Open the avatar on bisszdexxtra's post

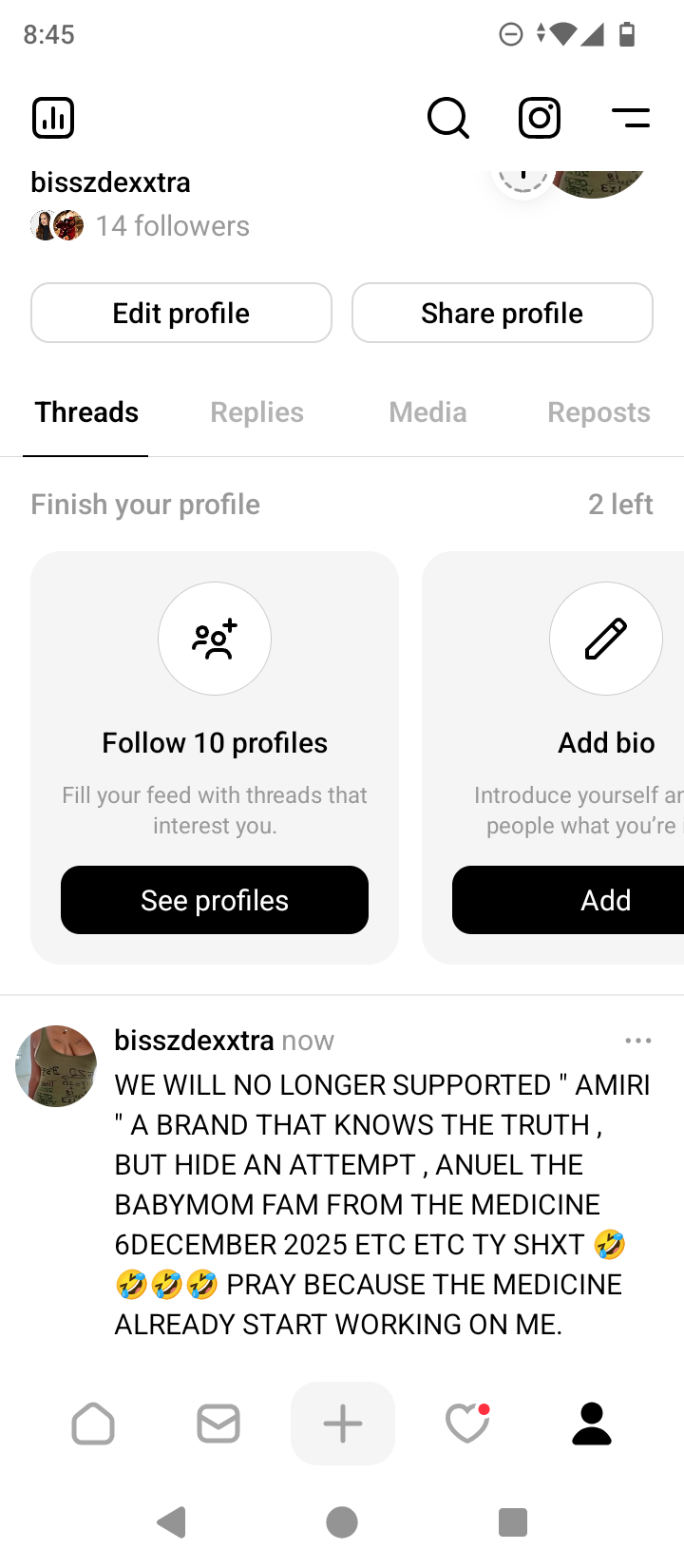[56, 1066]
